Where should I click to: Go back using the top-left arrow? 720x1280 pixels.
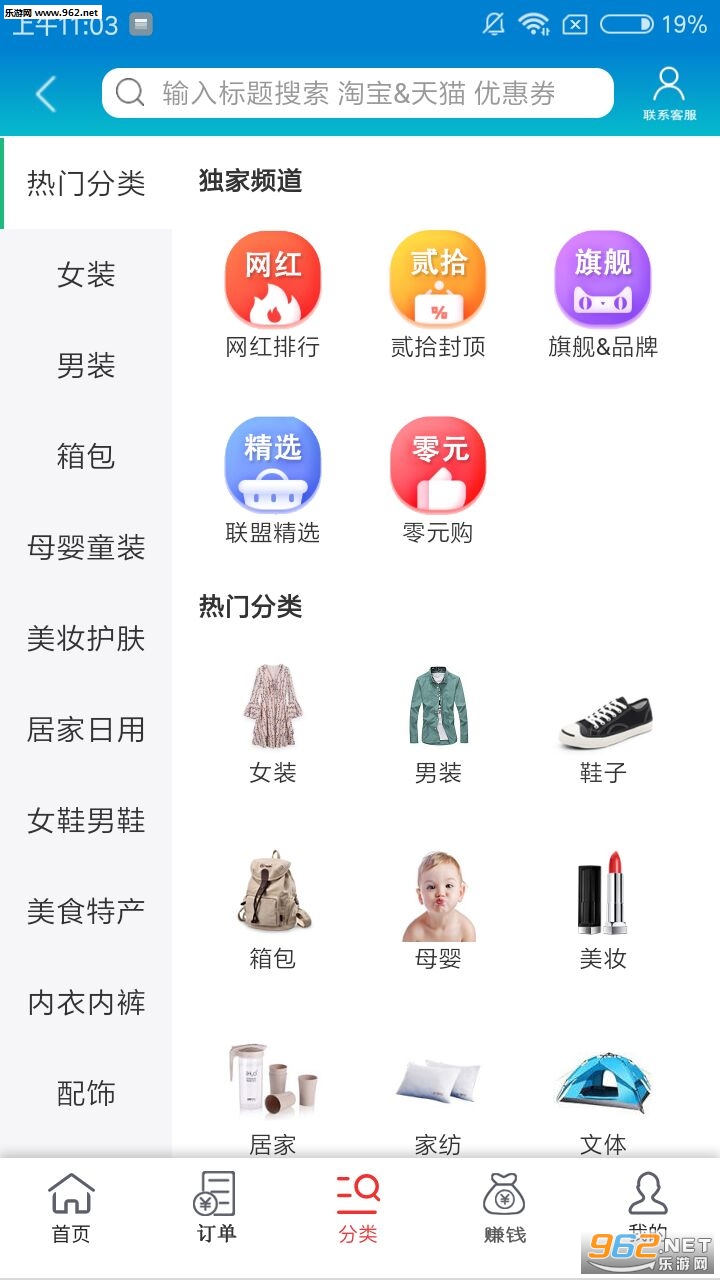[46, 94]
